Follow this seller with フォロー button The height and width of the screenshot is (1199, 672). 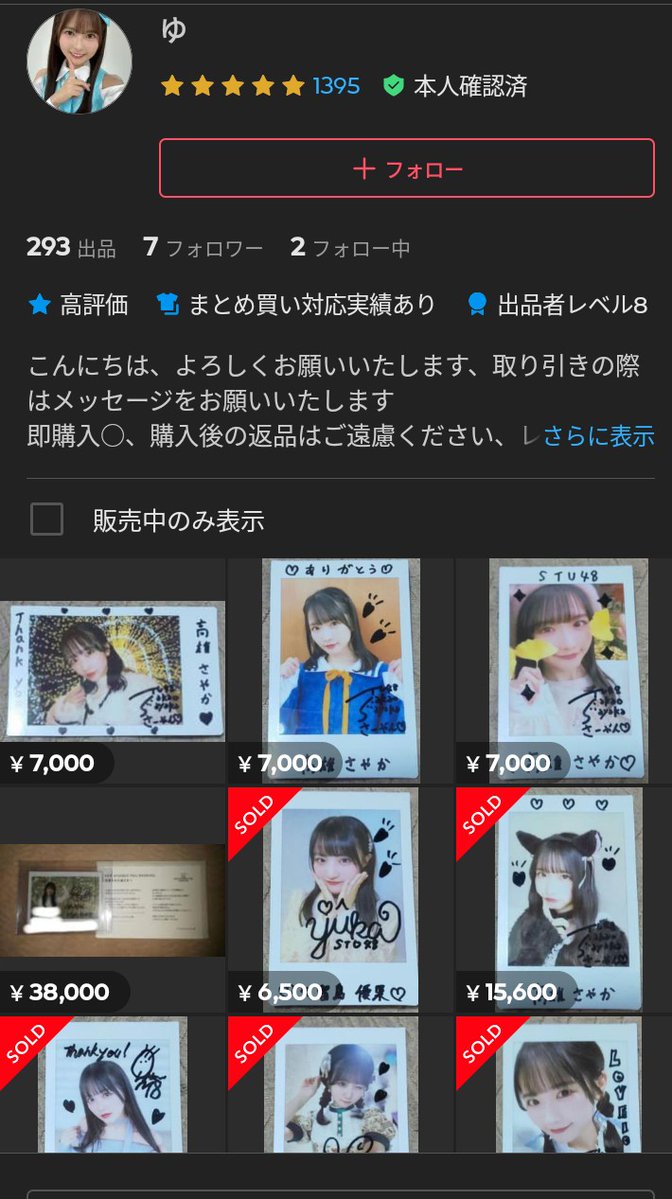click(x=407, y=168)
